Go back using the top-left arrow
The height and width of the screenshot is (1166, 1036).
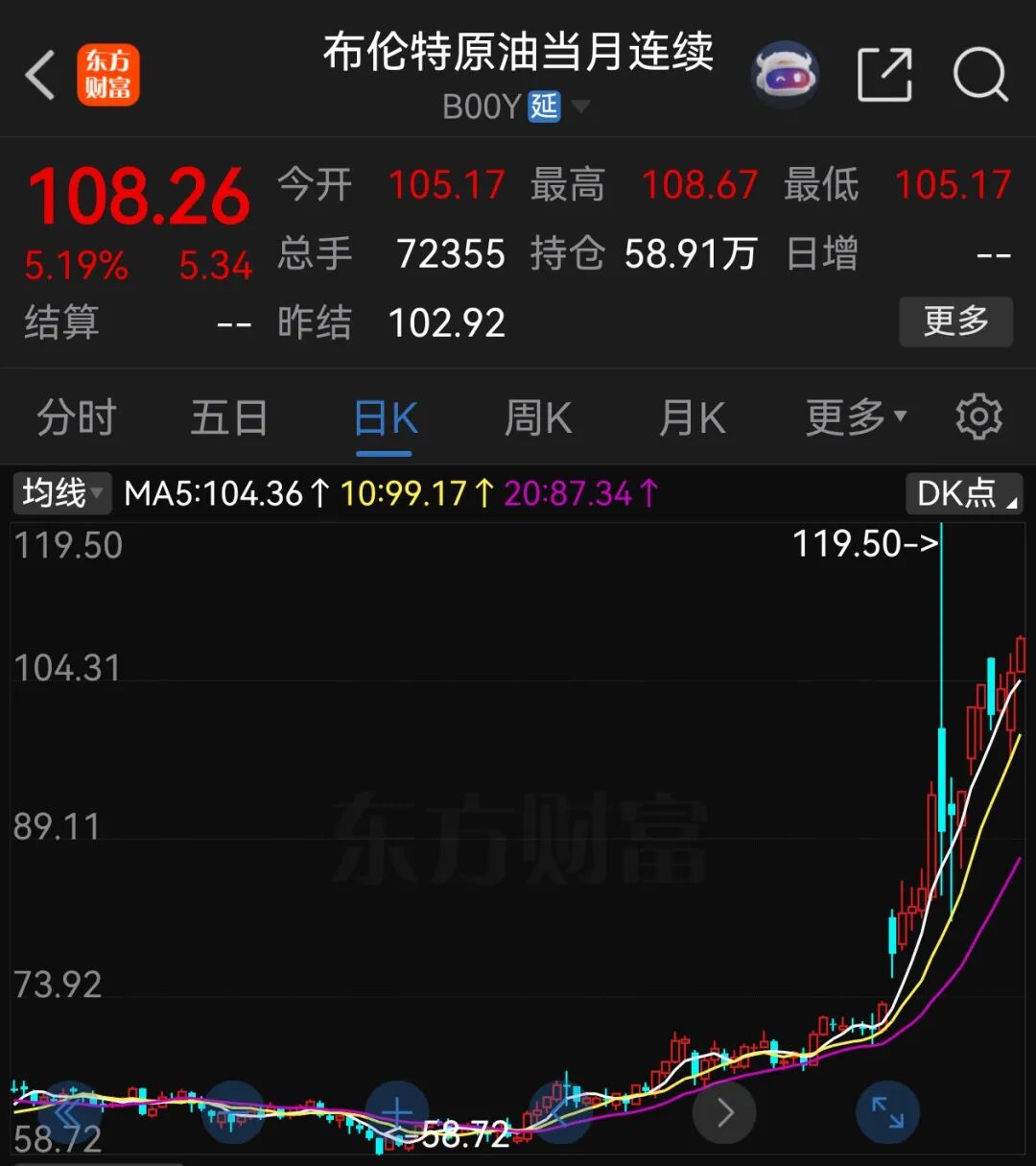point(40,75)
